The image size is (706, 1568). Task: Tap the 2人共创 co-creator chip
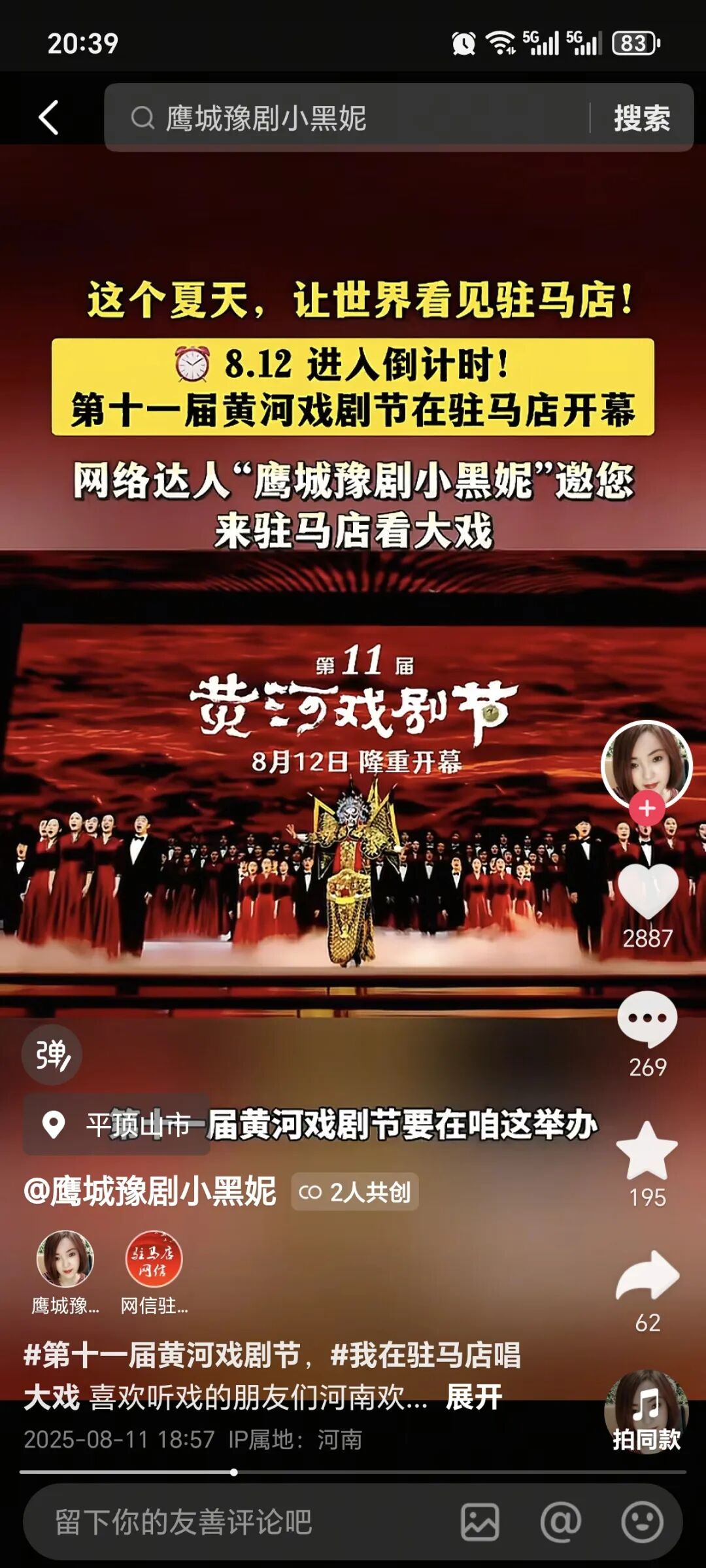click(x=355, y=1192)
